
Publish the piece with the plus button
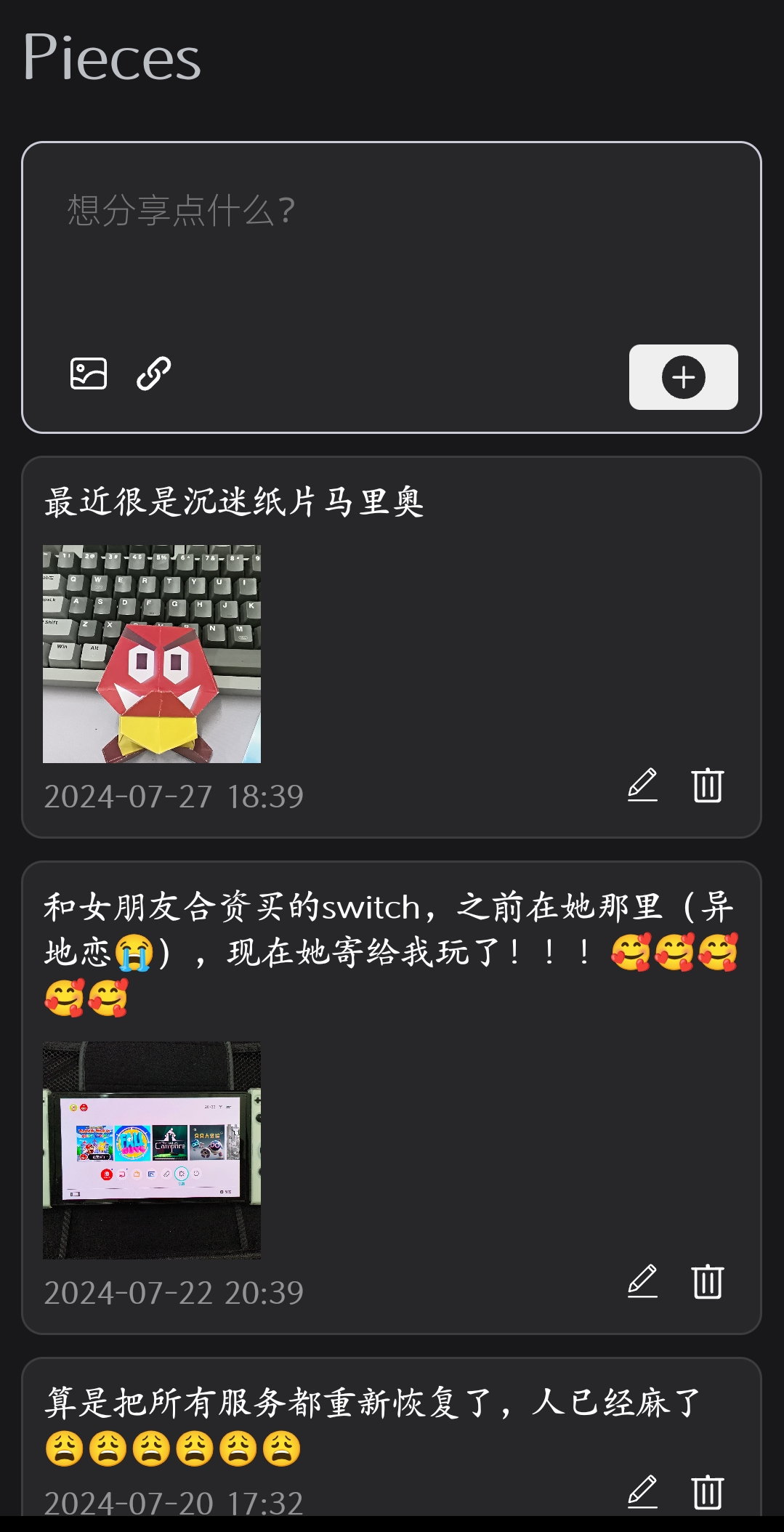683,377
